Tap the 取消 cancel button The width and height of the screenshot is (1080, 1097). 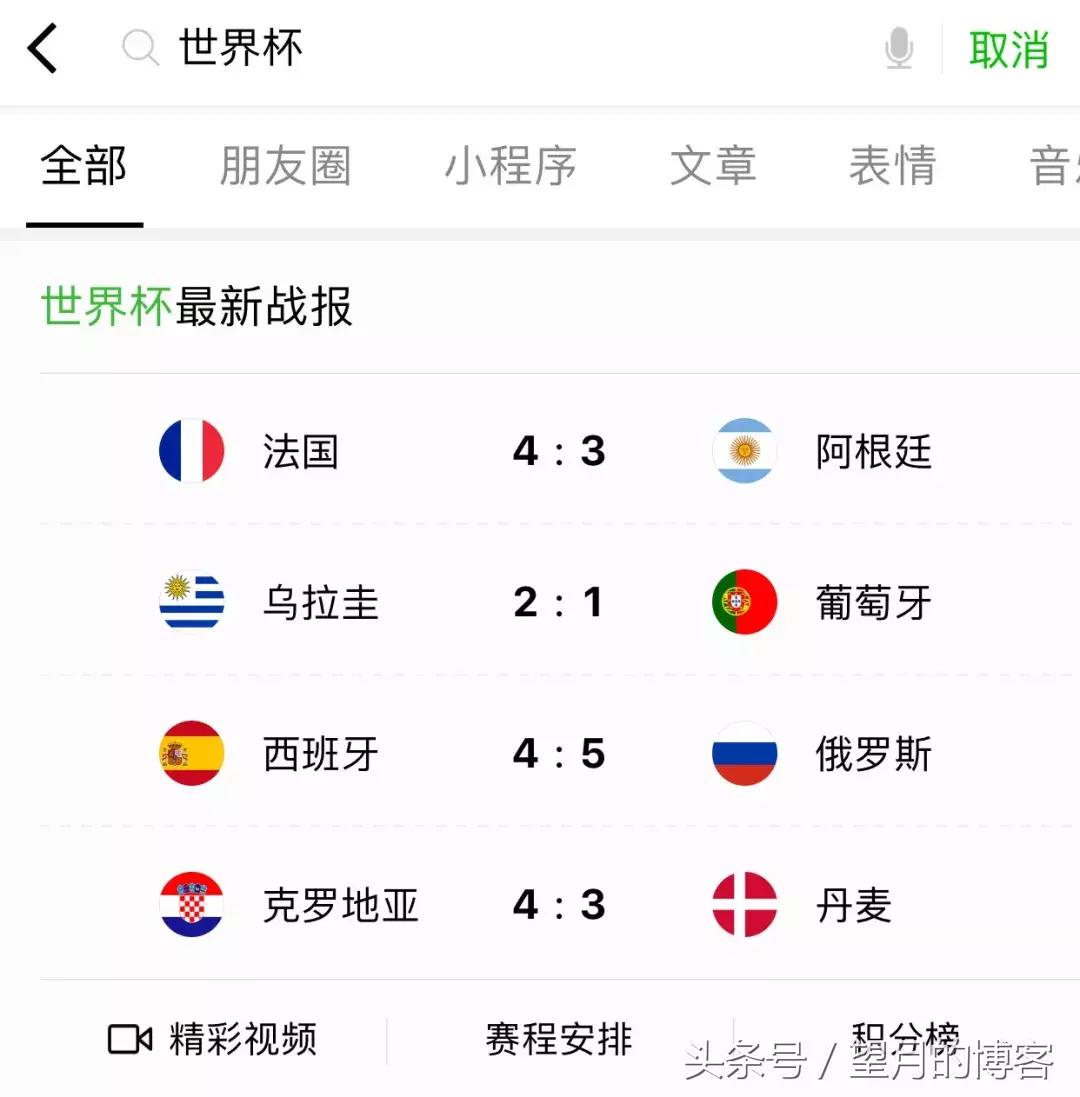click(1010, 47)
